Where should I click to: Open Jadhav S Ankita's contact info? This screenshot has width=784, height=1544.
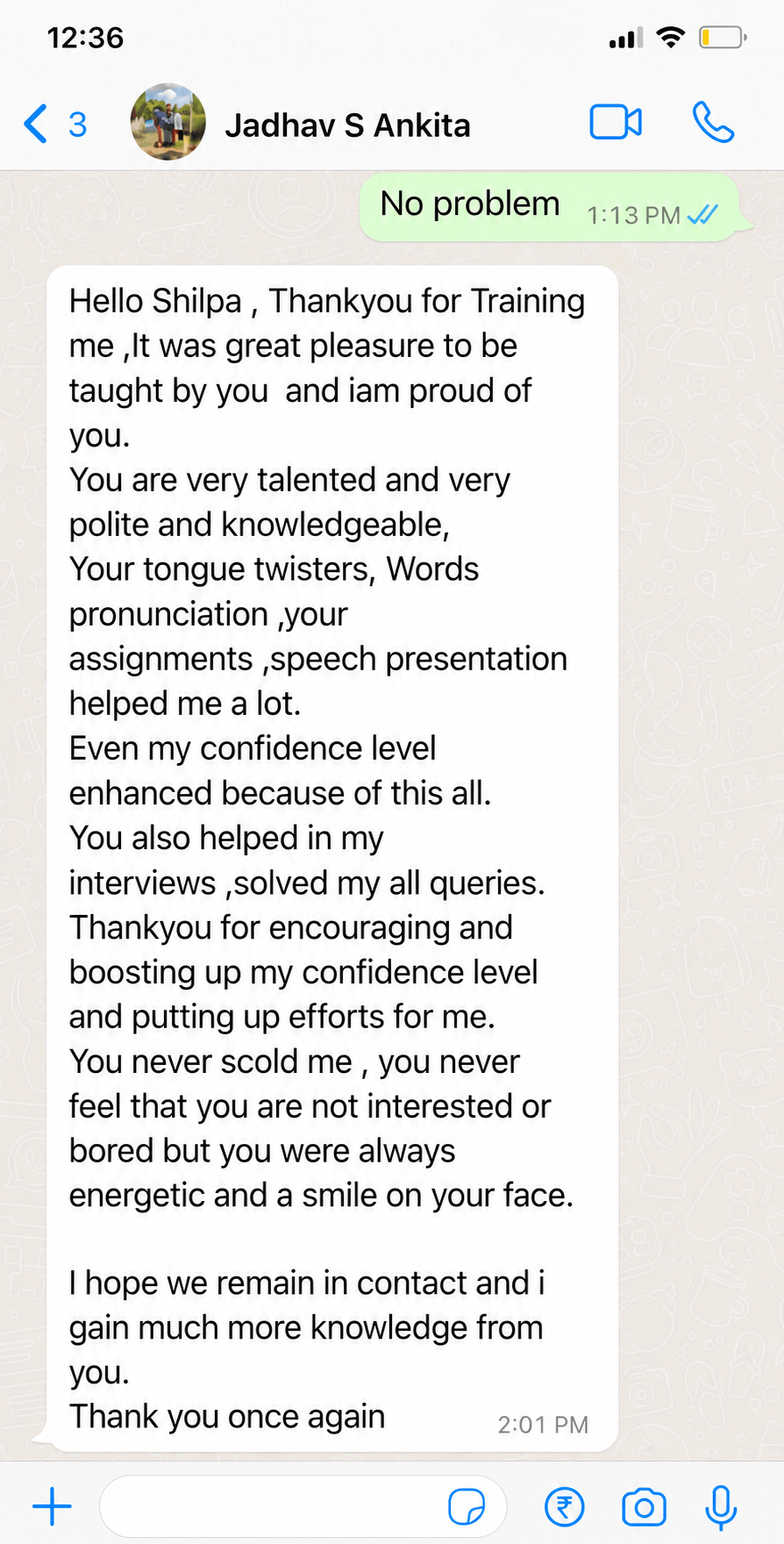click(347, 125)
